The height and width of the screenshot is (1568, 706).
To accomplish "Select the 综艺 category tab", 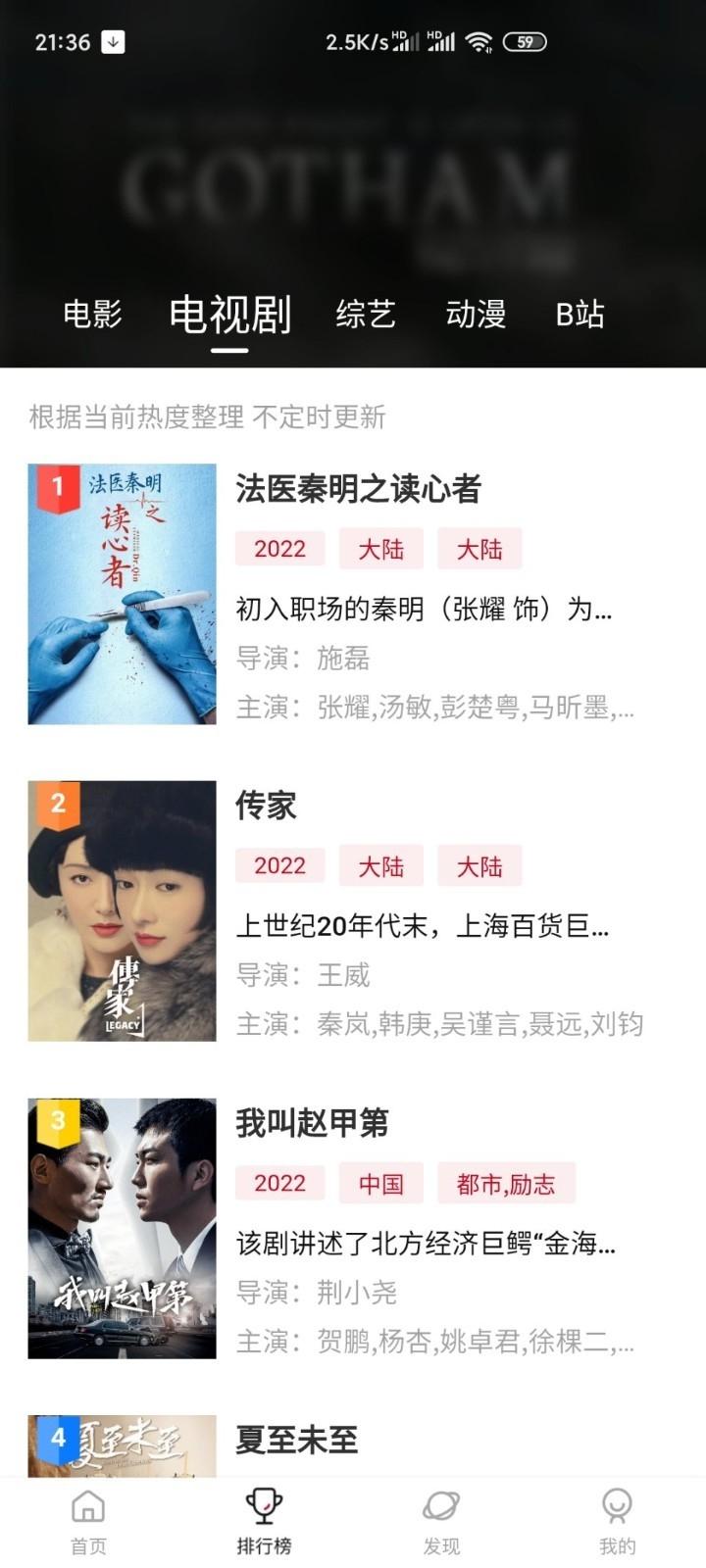I will (x=365, y=315).
